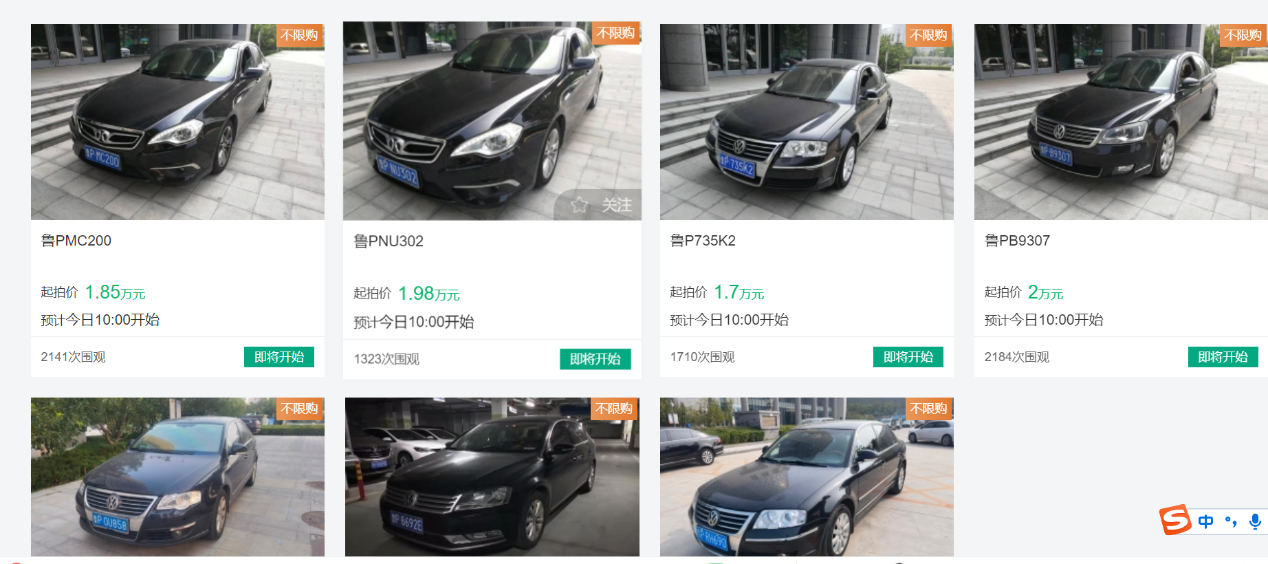
Task: Tap 即将开始 on the 鲁PMC200 card
Action: click(x=279, y=357)
